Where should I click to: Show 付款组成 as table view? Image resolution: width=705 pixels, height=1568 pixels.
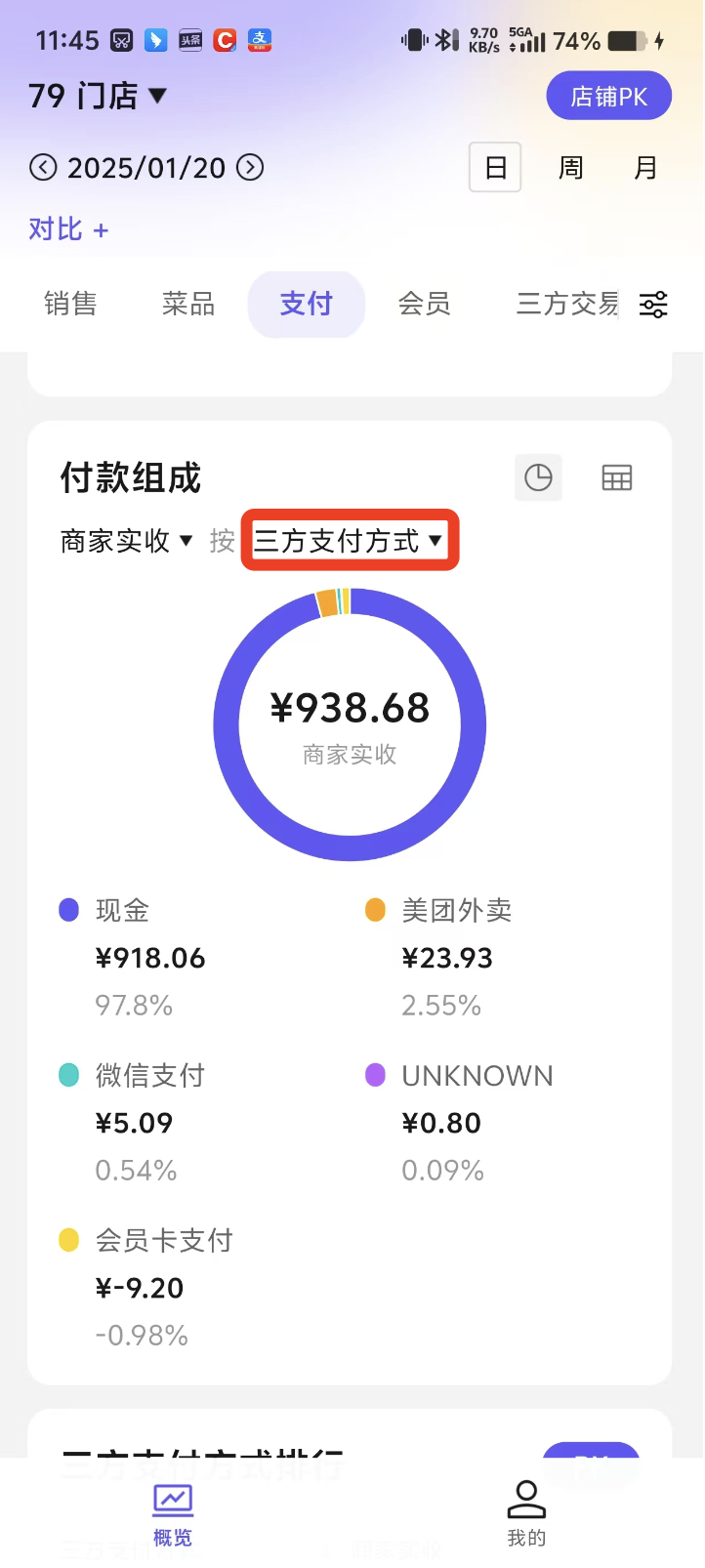pyautogui.click(x=617, y=477)
